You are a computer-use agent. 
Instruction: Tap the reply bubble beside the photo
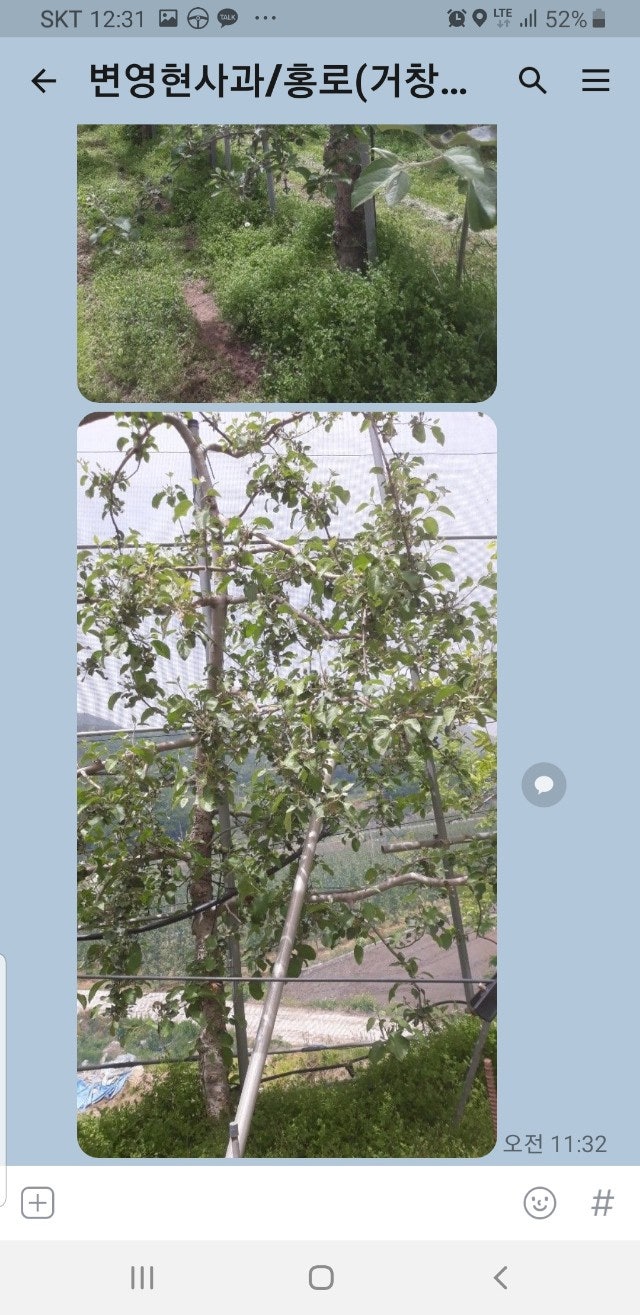pyautogui.click(x=544, y=785)
